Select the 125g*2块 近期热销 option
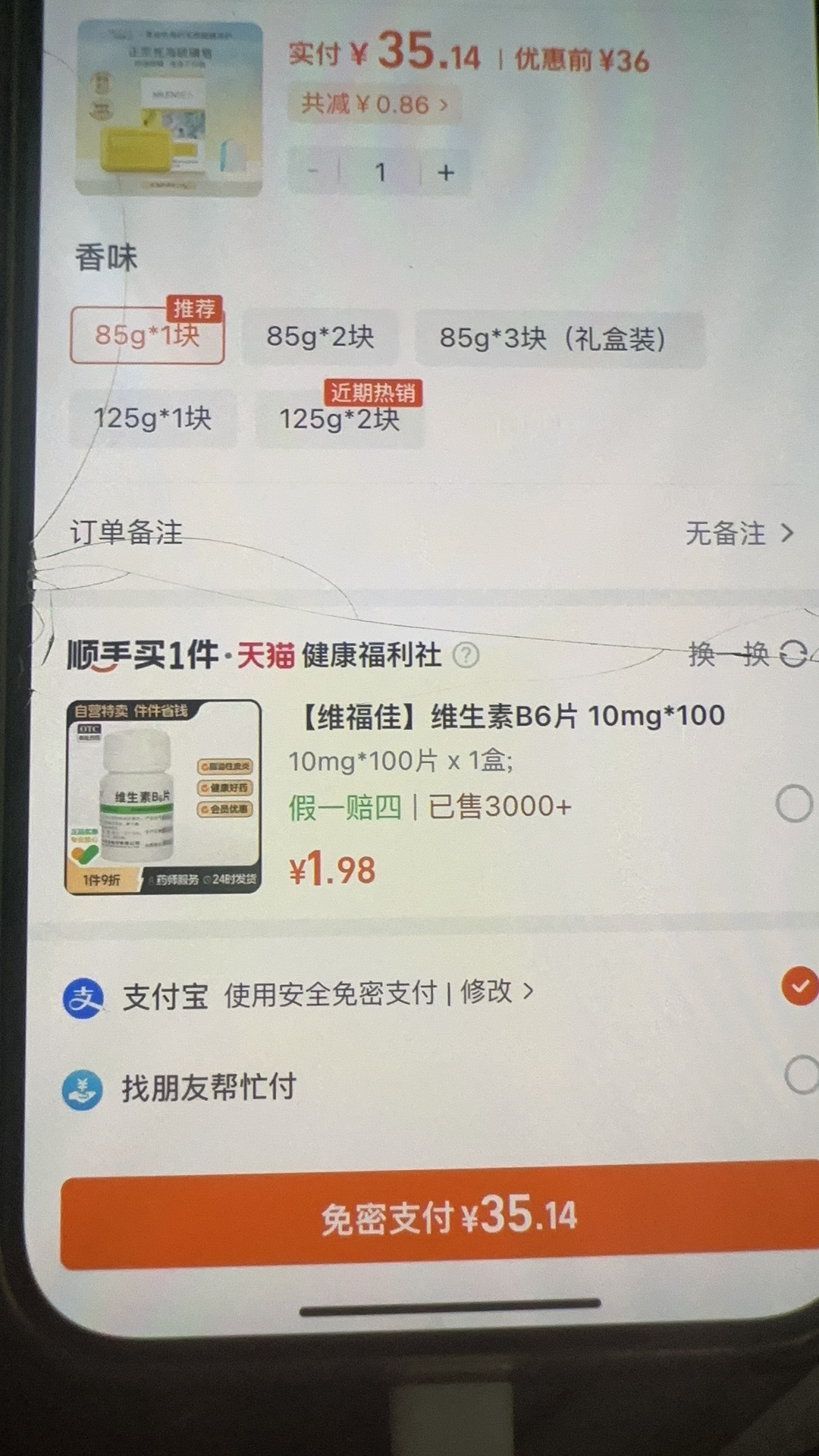 339,419
